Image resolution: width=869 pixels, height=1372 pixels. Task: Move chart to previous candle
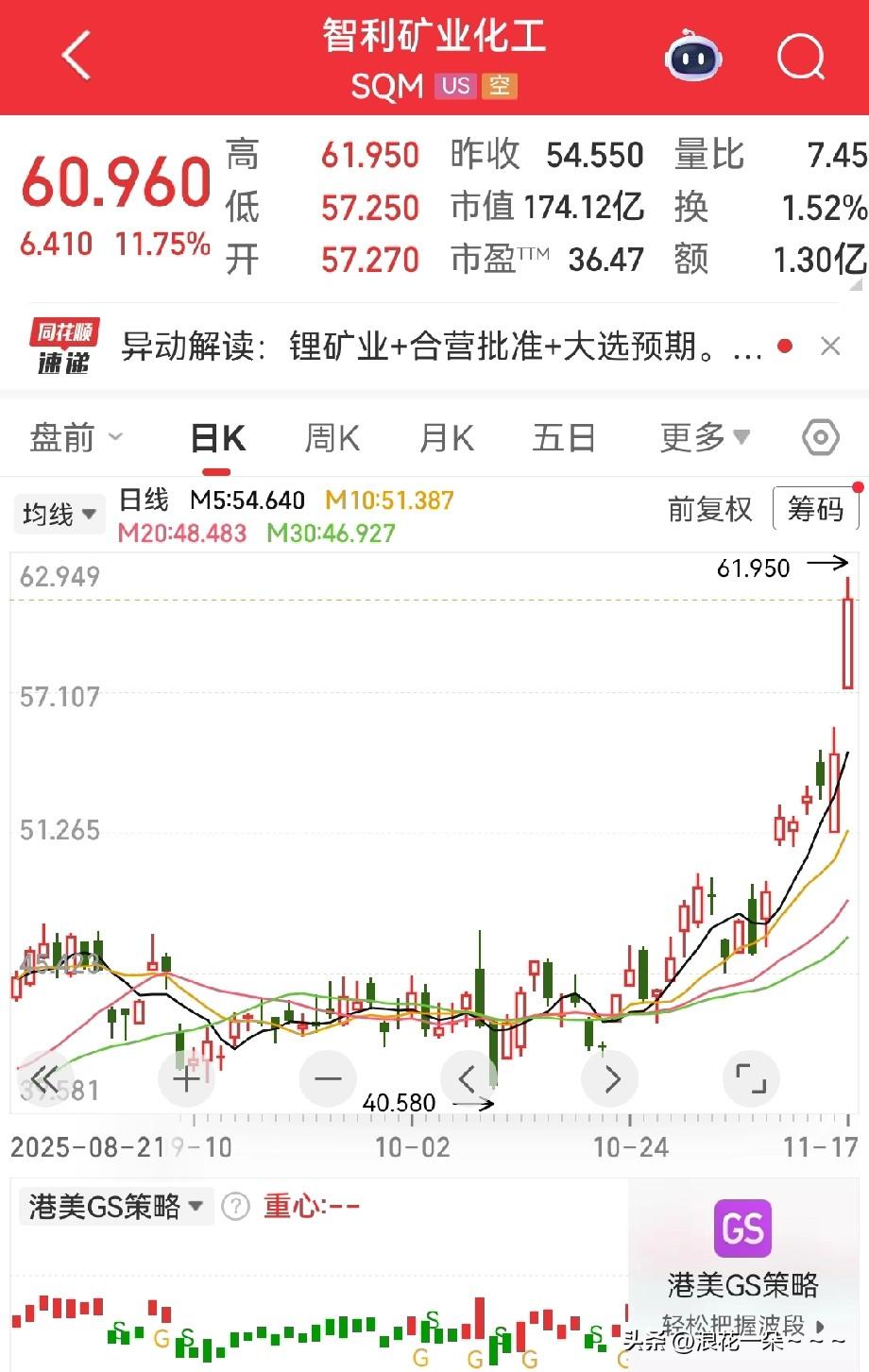point(469,1077)
